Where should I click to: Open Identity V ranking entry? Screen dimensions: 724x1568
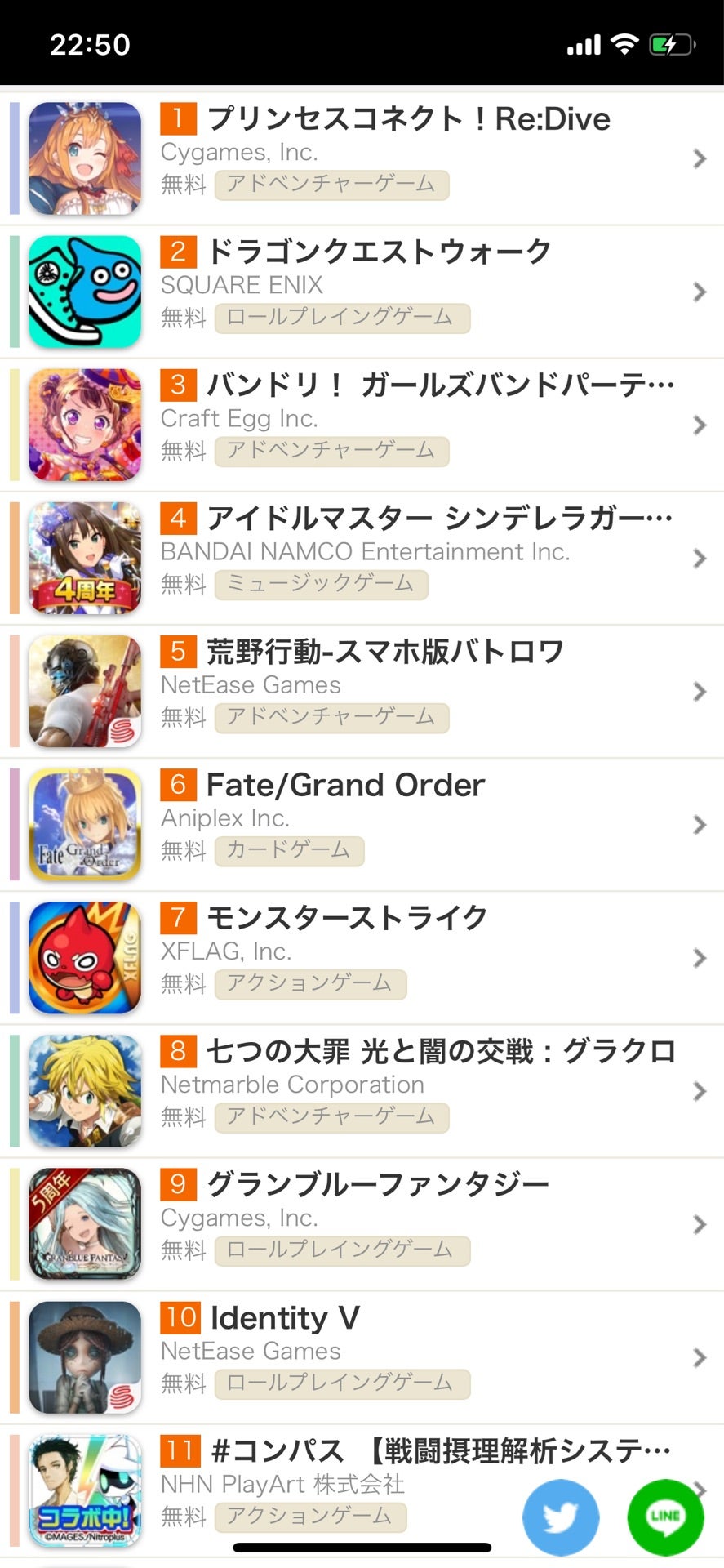pos(362,1356)
